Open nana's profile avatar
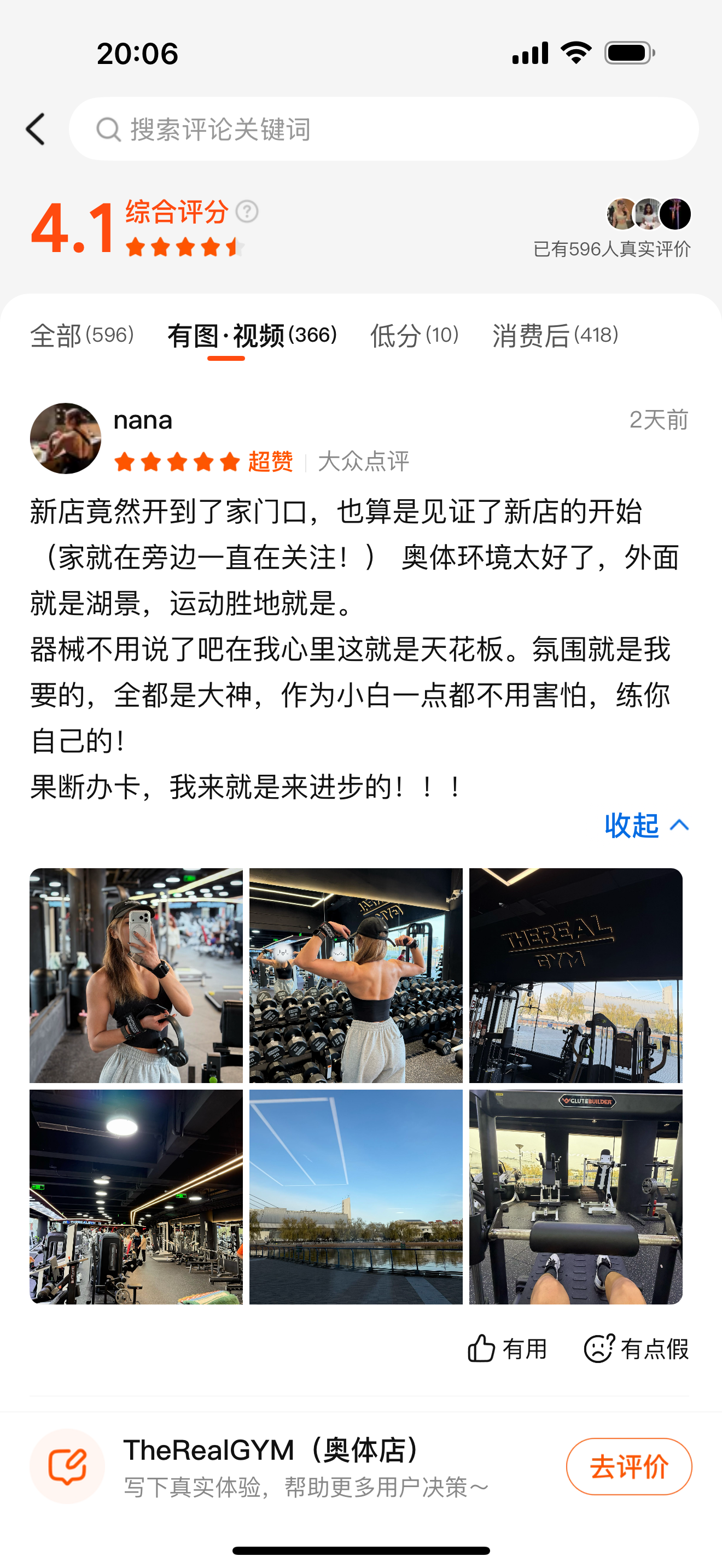This screenshot has height=1568, width=722. click(x=66, y=438)
